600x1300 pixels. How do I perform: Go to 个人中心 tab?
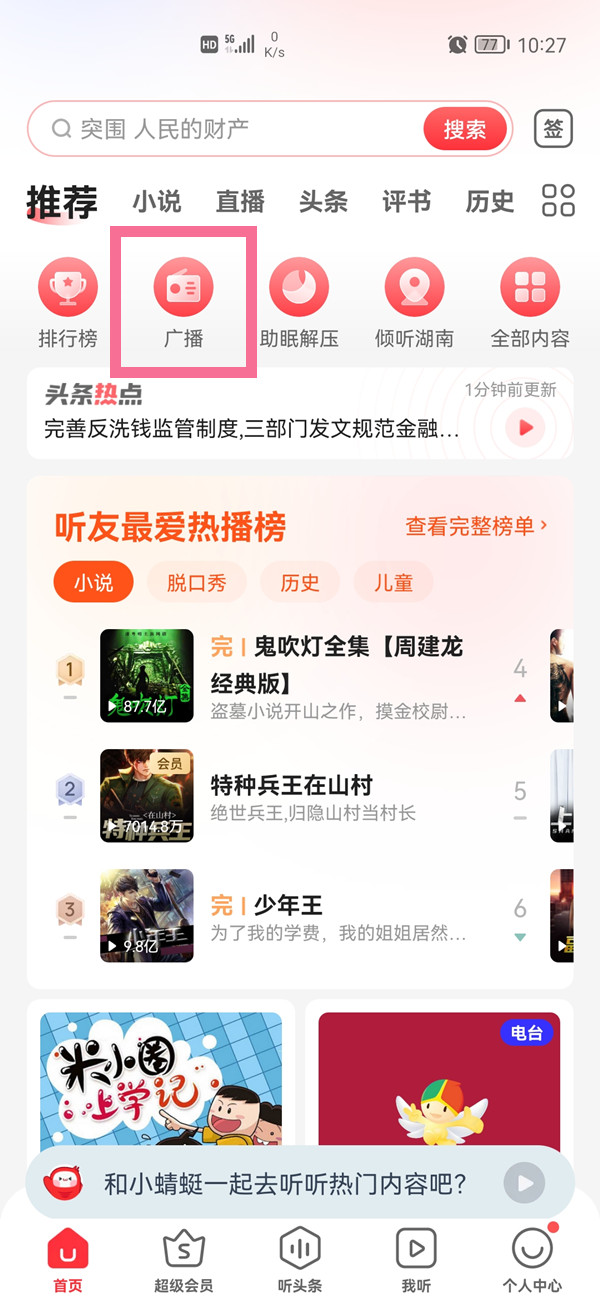[531, 1258]
